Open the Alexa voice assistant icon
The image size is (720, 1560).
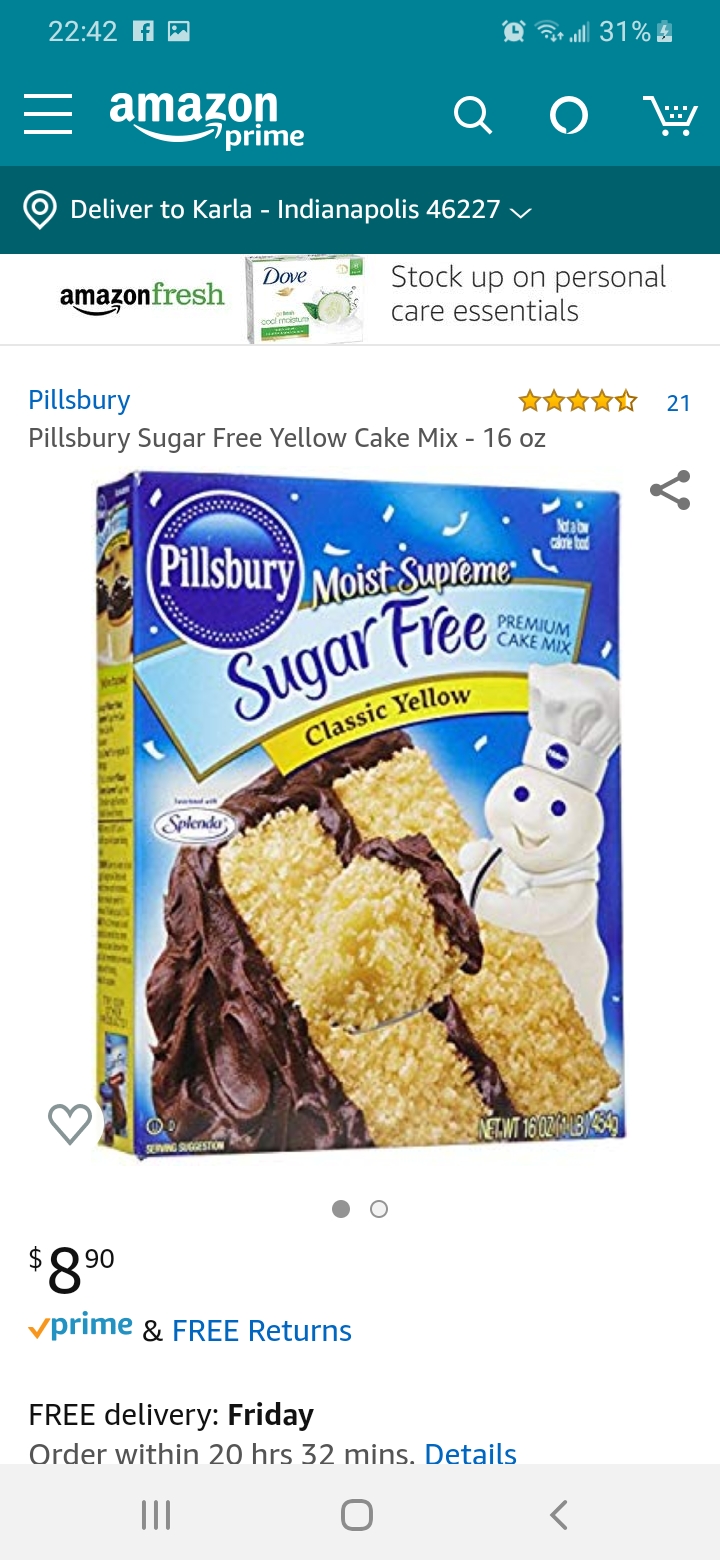click(569, 116)
